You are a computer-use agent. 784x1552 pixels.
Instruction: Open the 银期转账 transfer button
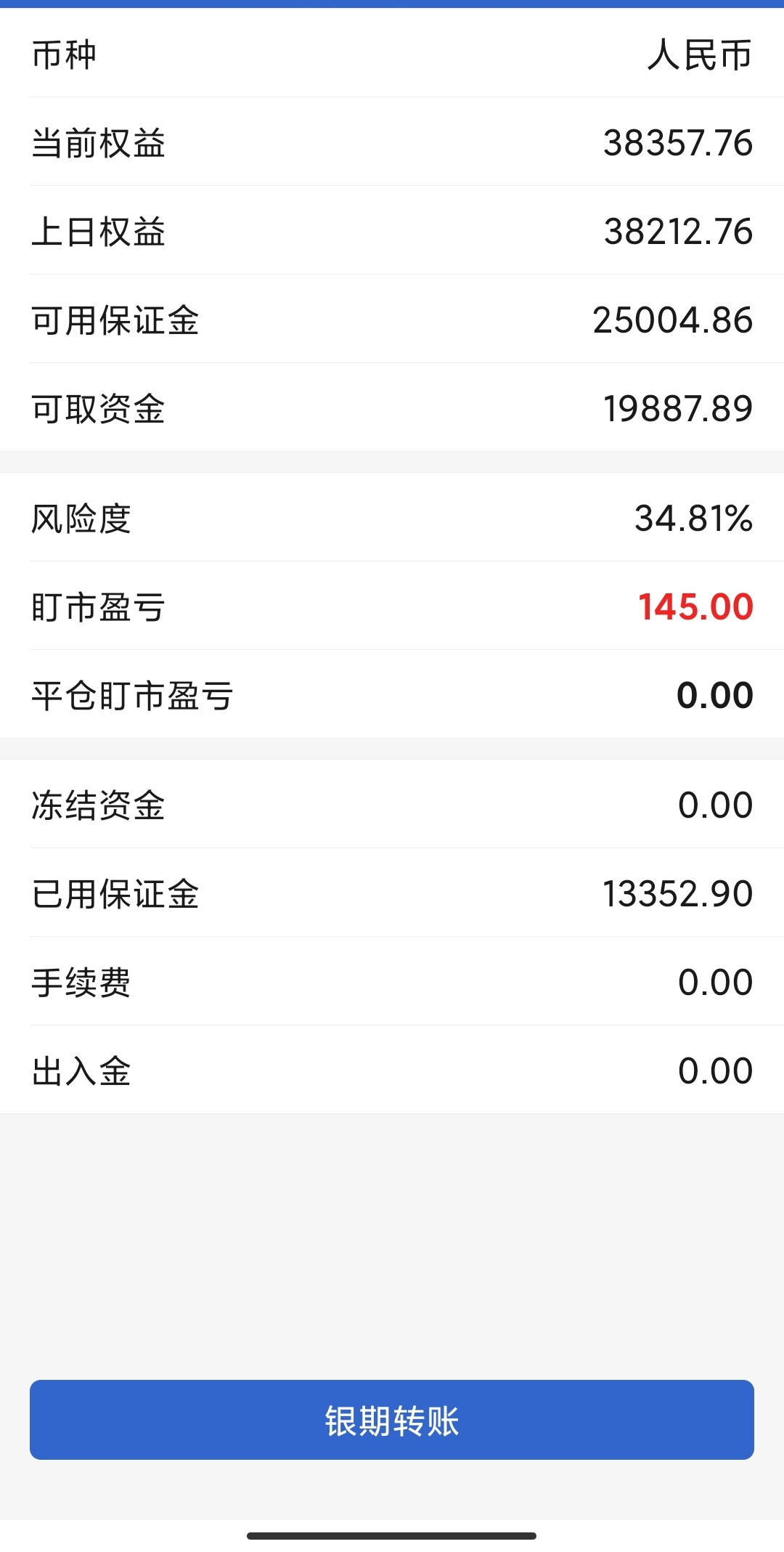(392, 1420)
